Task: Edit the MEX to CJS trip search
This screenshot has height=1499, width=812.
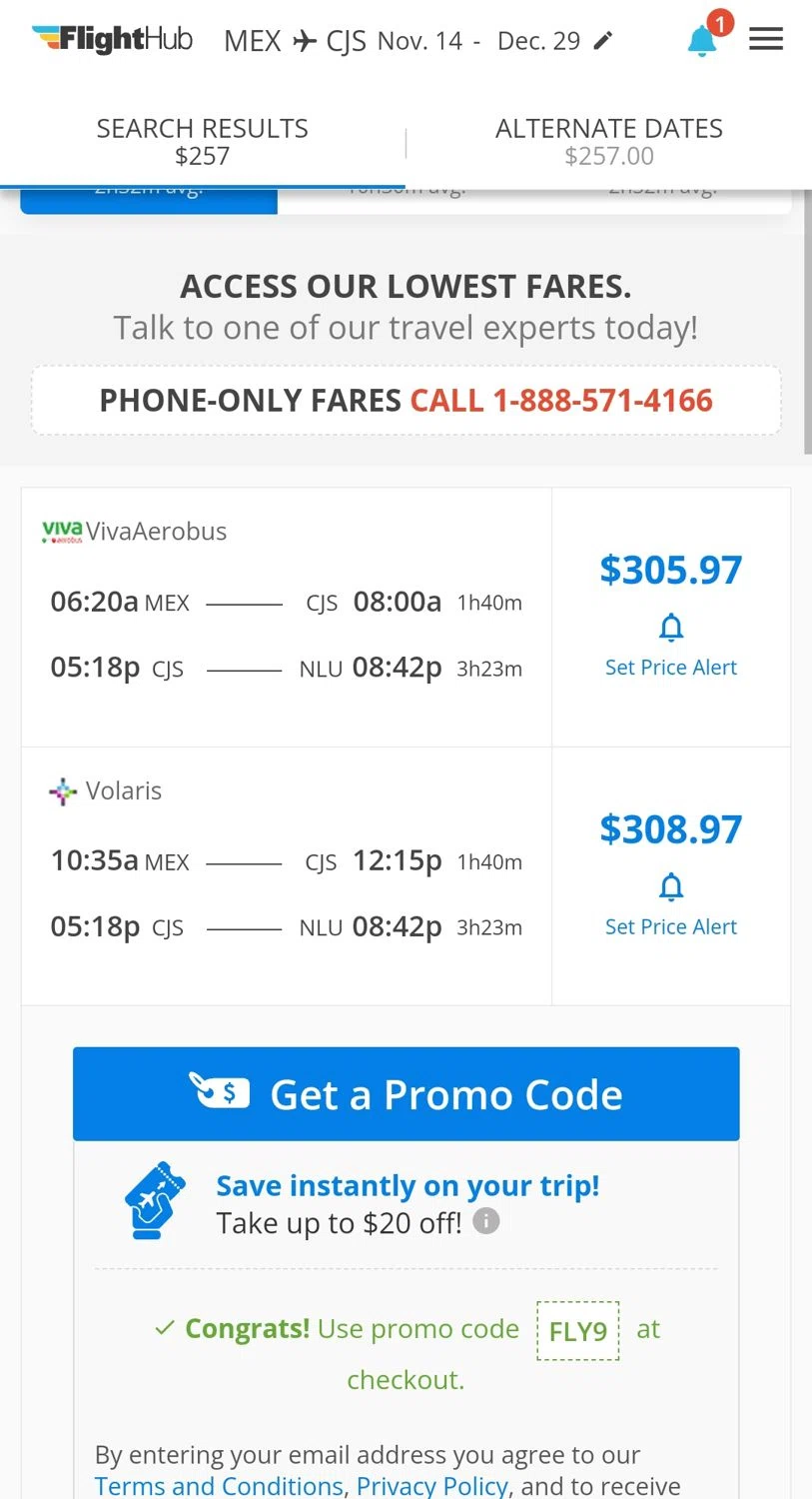Action: [x=602, y=41]
